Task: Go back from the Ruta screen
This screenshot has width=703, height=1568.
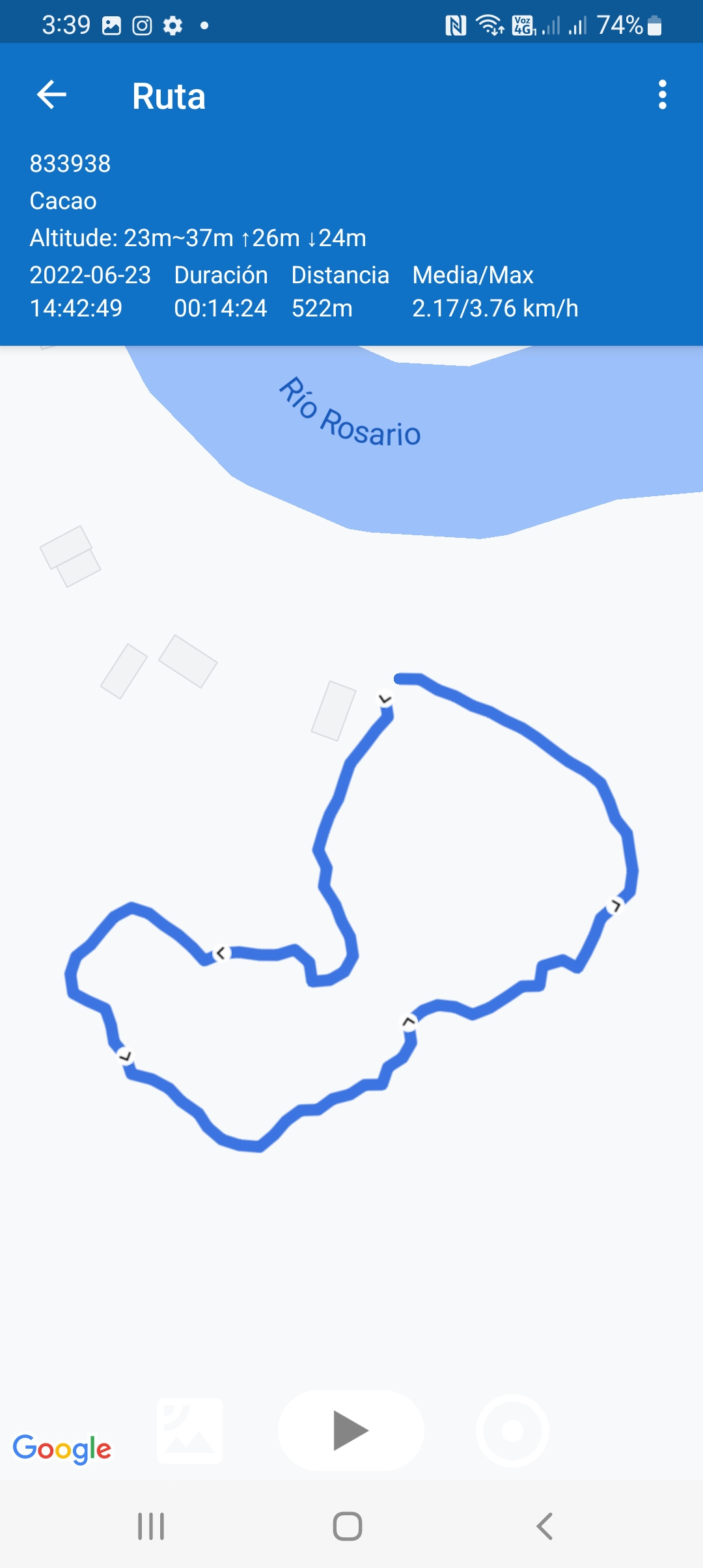Action: pyautogui.click(x=52, y=95)
